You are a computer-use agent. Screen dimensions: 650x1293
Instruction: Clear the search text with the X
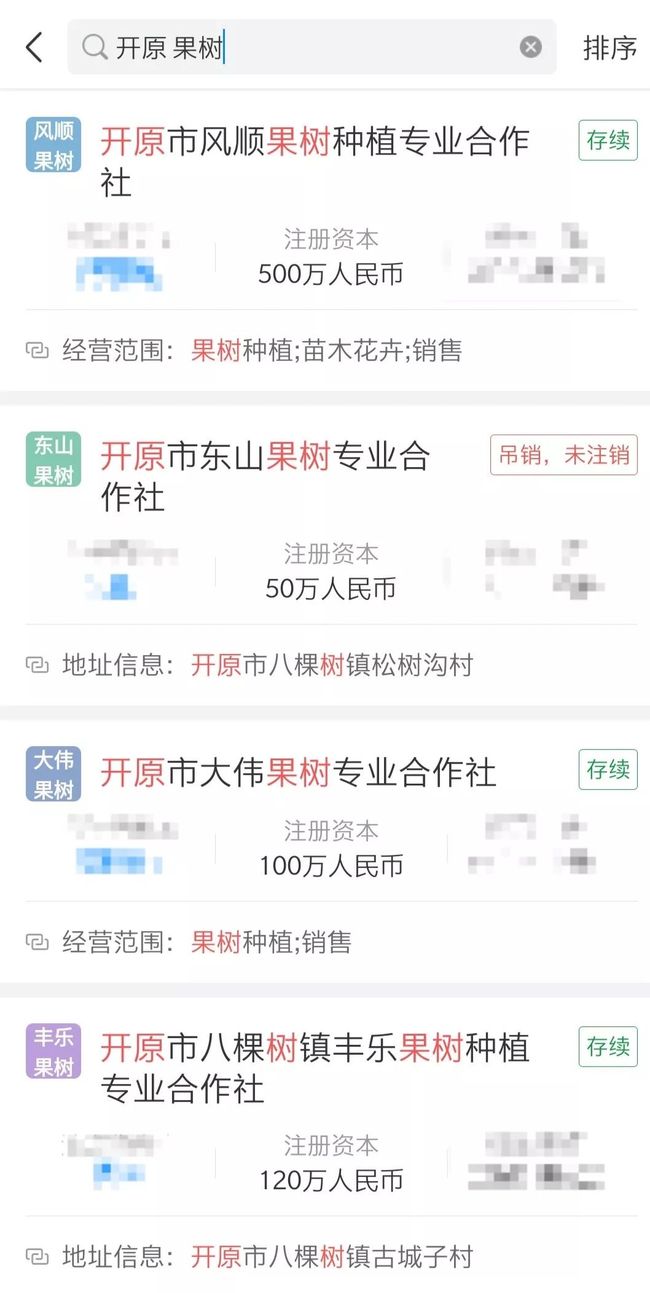[x=531, y=47]
